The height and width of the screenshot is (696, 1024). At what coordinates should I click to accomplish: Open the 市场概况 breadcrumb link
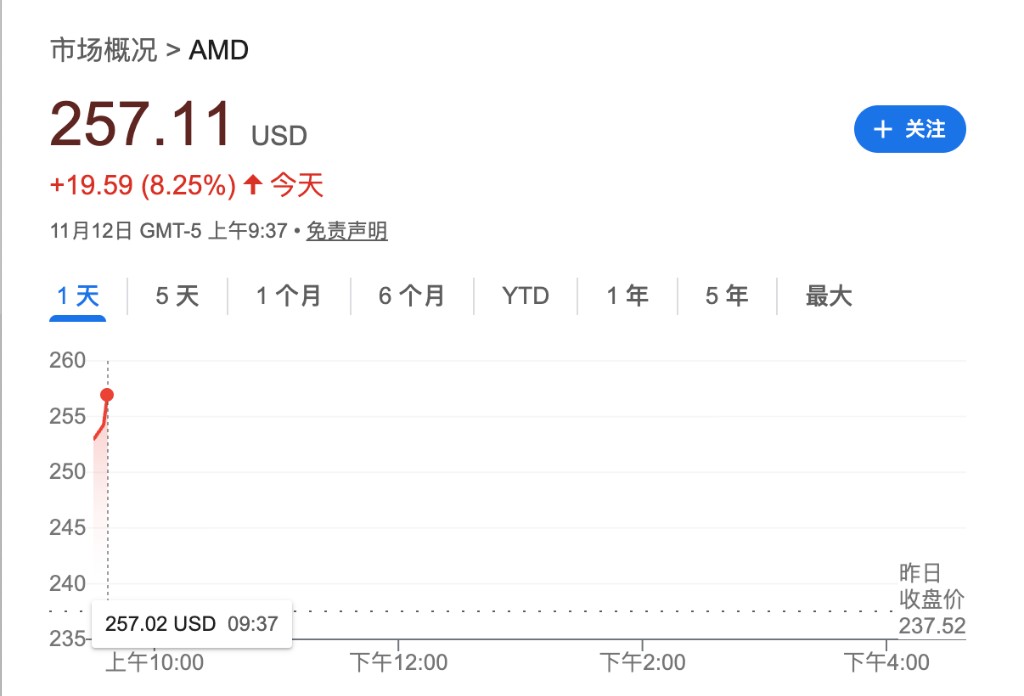pos(104,50)
